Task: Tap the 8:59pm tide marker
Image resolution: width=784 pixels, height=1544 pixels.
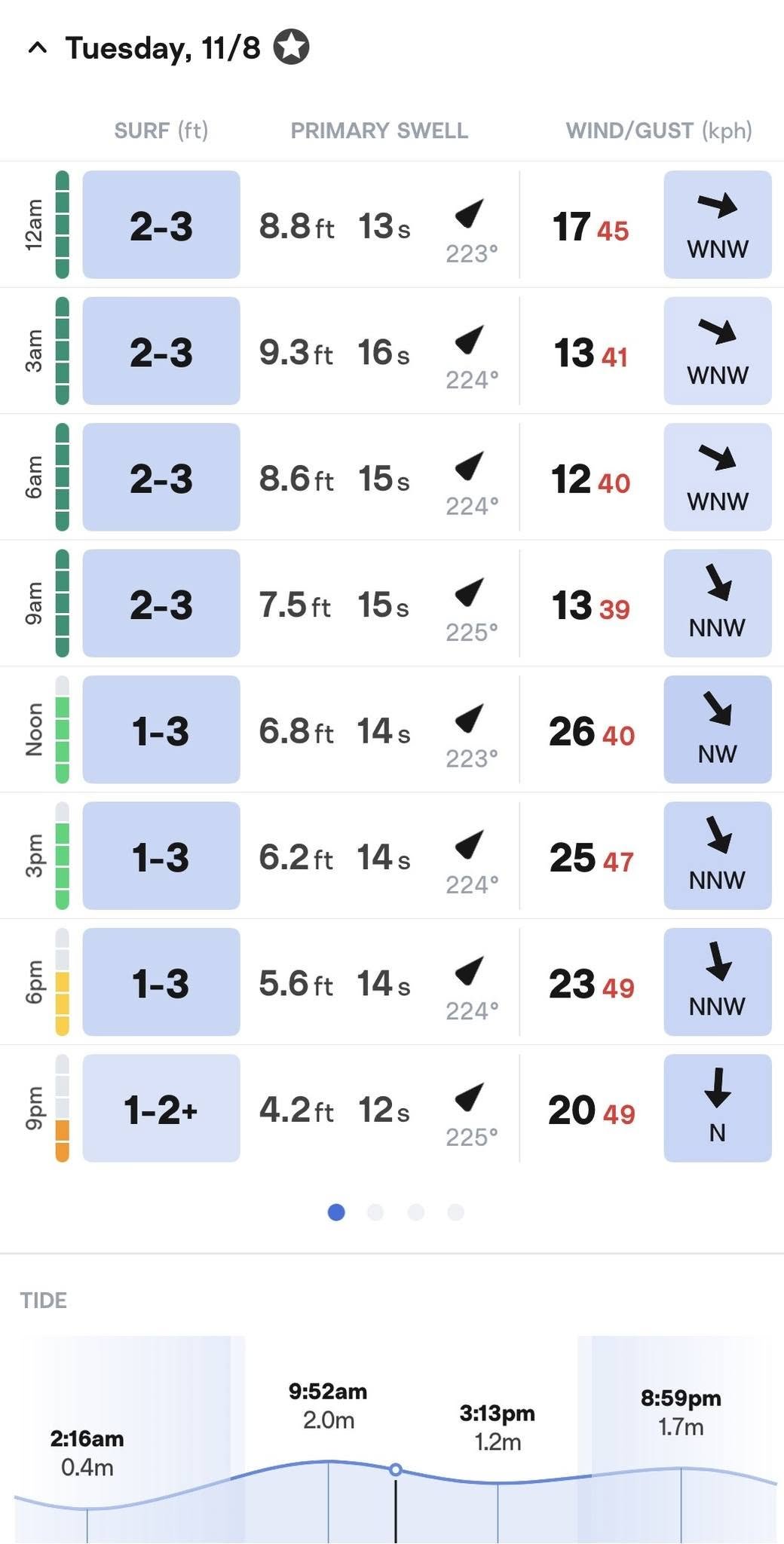Action: [681, 1412]
